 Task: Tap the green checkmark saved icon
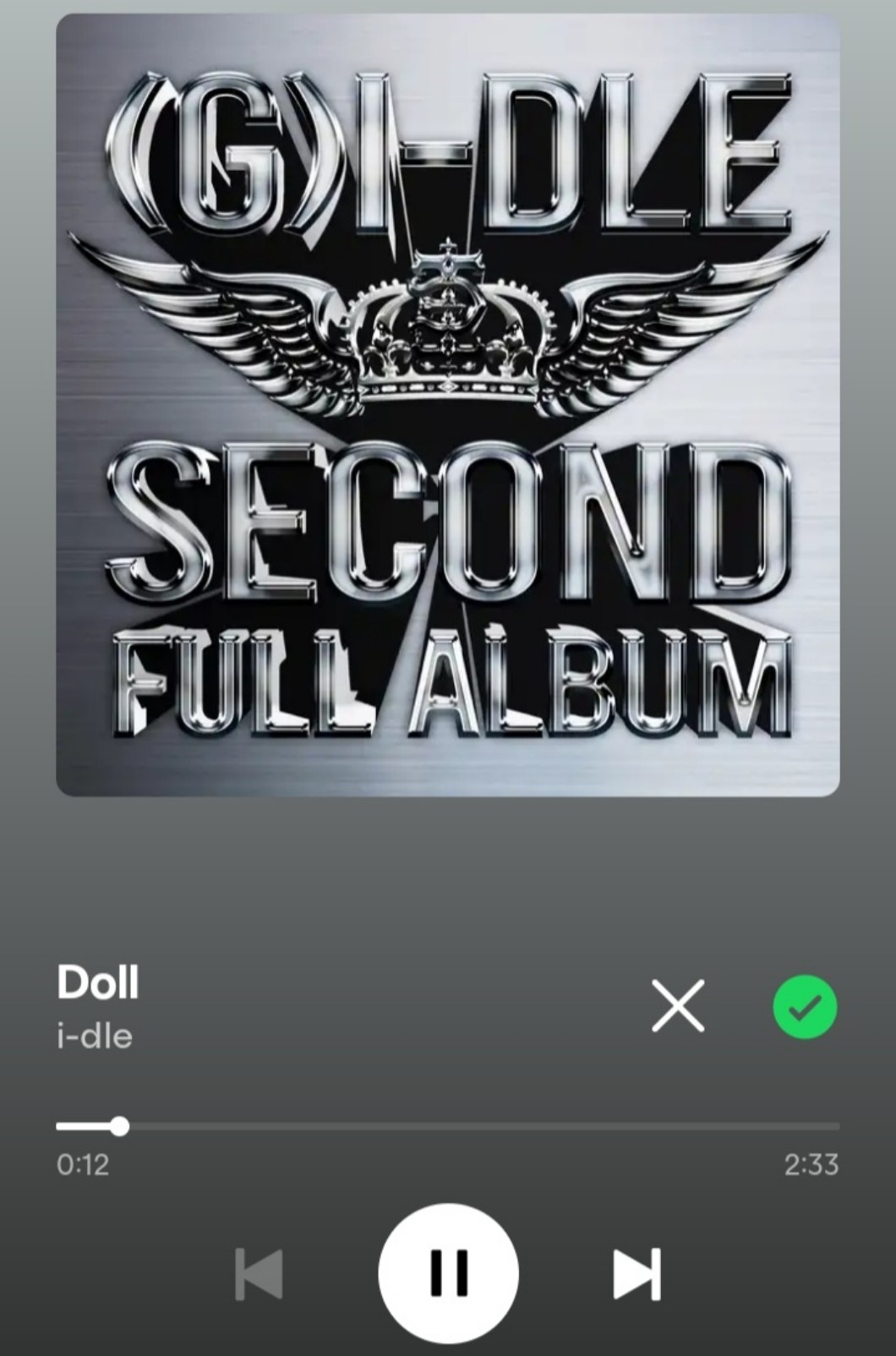tap(805, 1007)
